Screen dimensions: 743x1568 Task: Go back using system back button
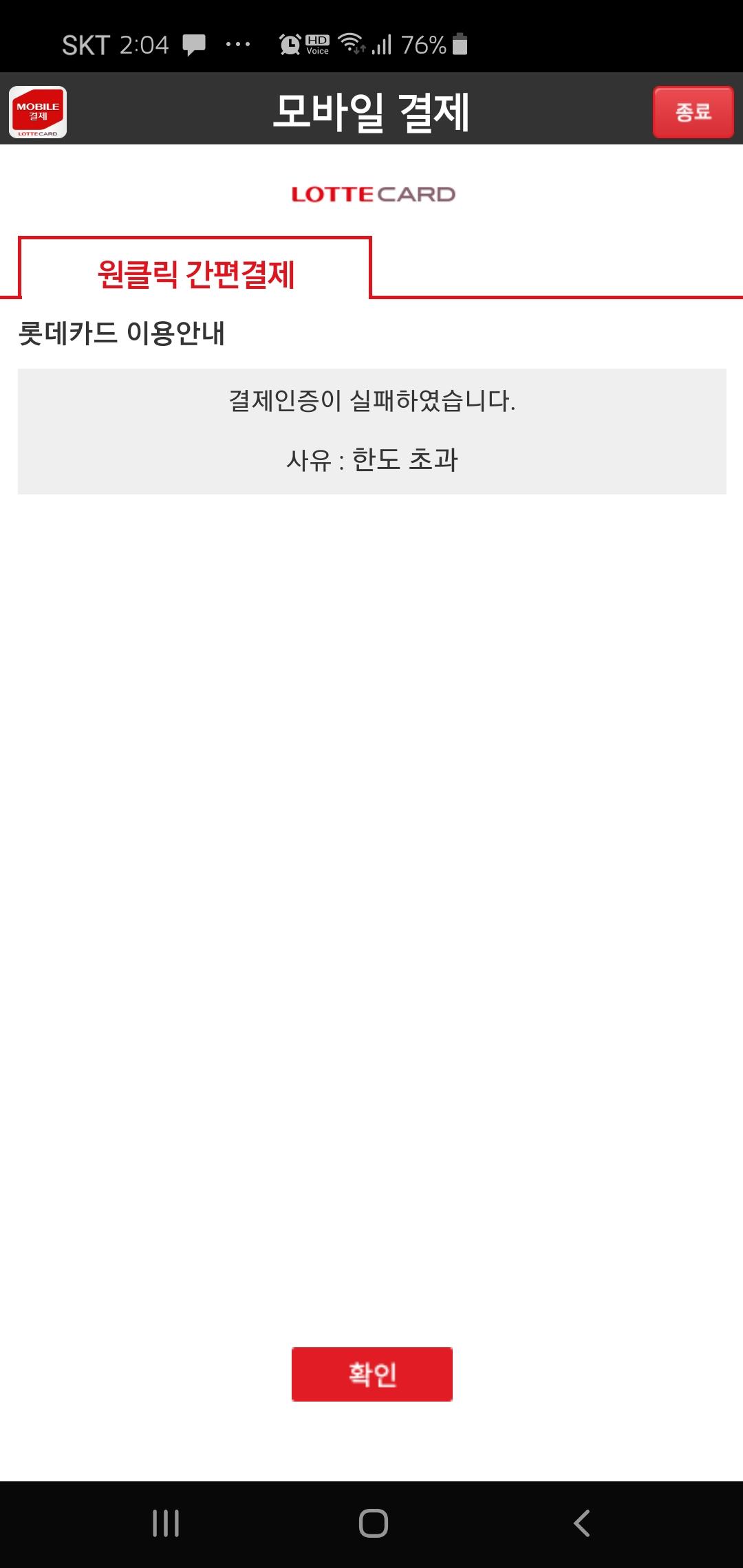[582, 1523]
